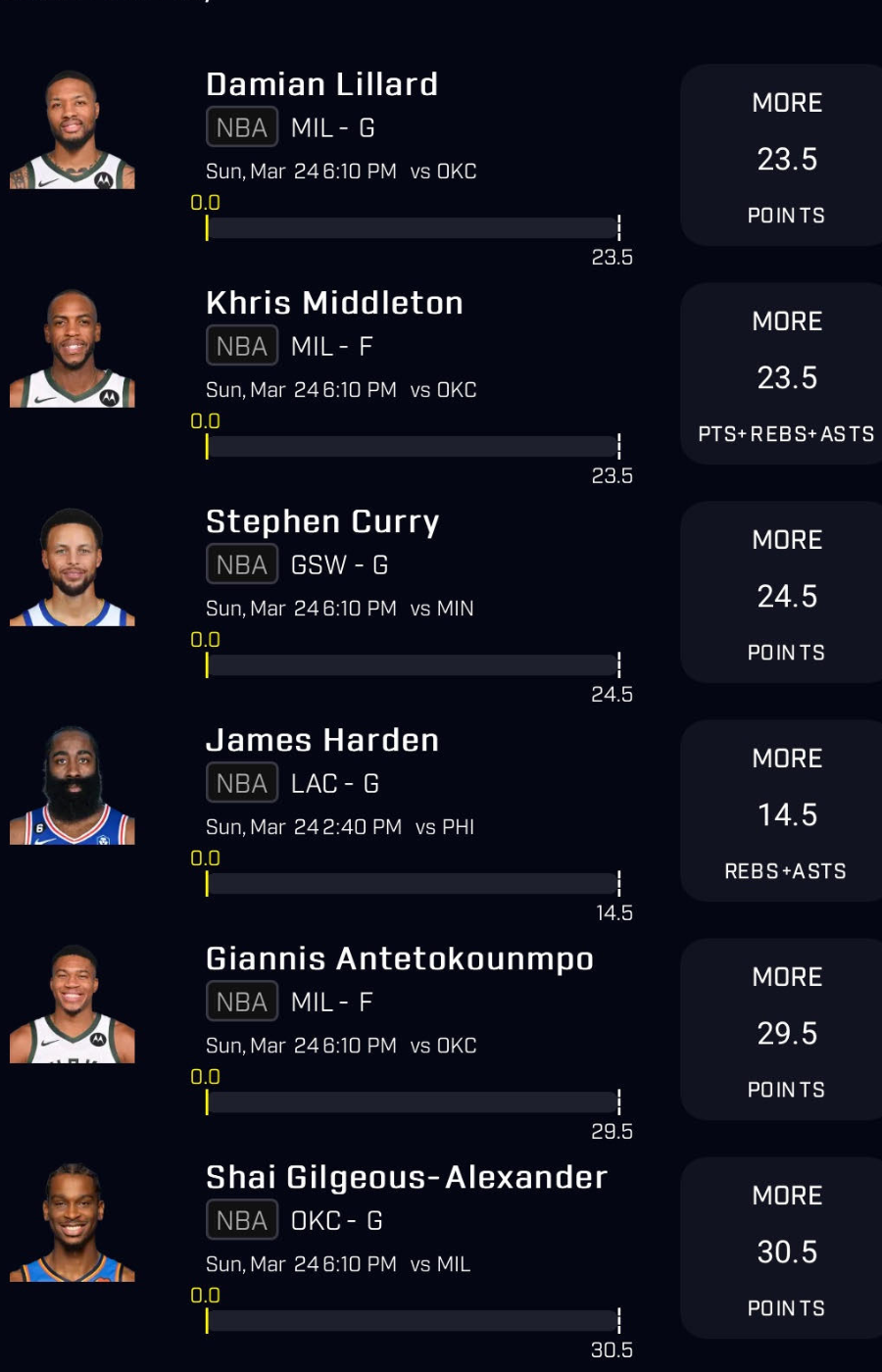Image resolution: width=882 pixels, height=1372 pixels.
Task: Open Khris Middleton's pick details
Action: click(333, 304)
